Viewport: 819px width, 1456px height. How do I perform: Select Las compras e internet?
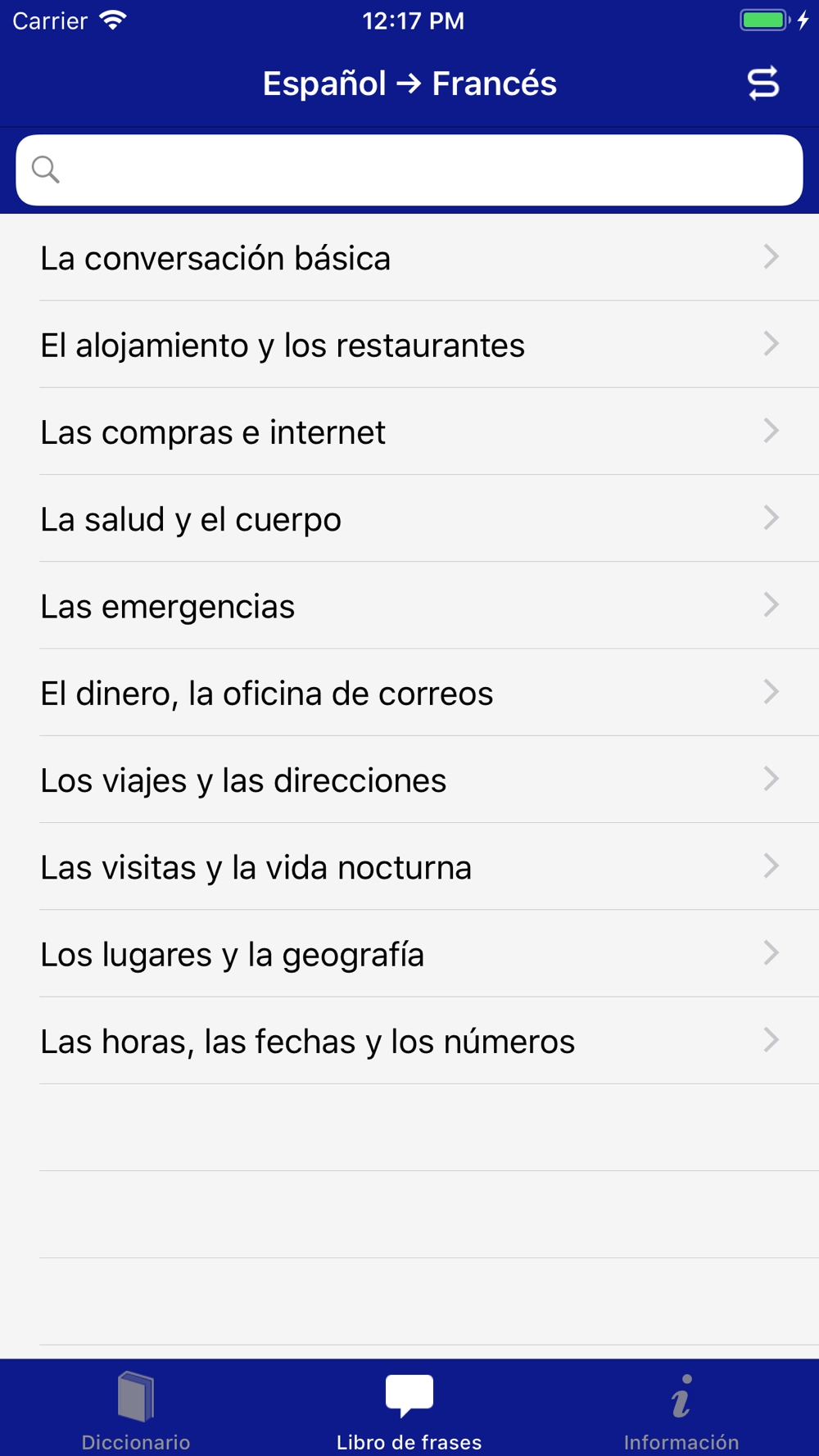409,432
